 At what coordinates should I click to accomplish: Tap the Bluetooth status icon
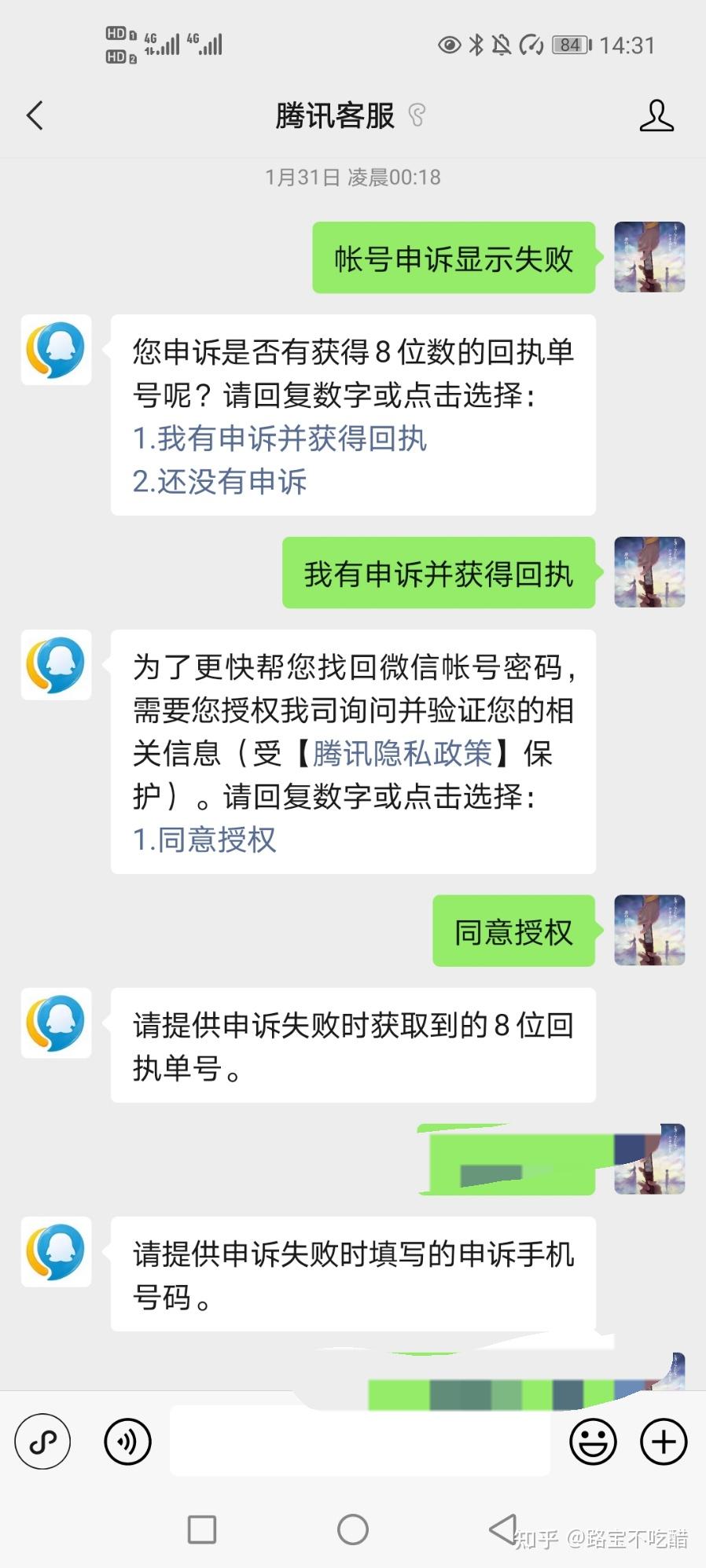tap(475, 45)
